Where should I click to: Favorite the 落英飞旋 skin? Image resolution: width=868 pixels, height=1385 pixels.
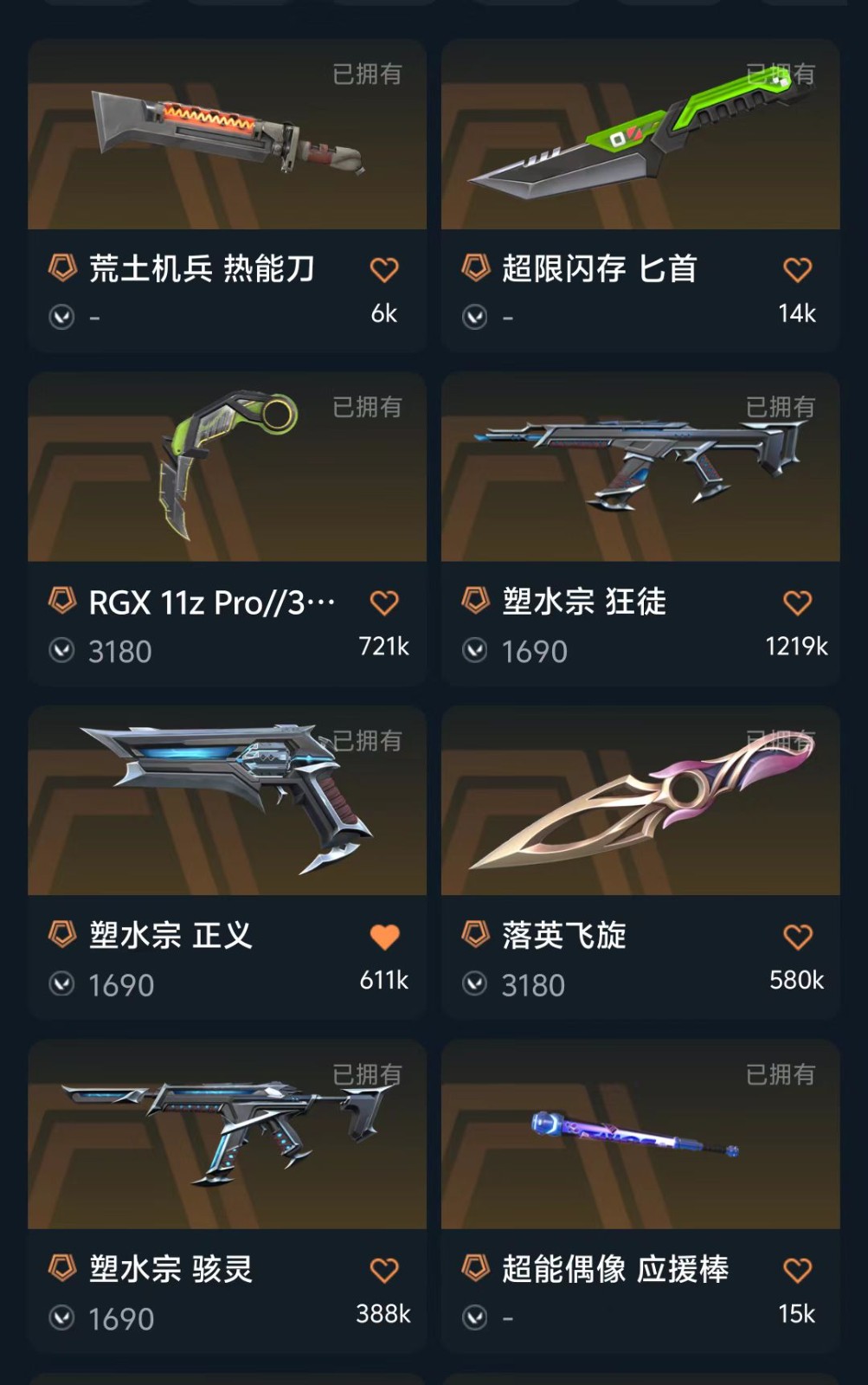797,937
